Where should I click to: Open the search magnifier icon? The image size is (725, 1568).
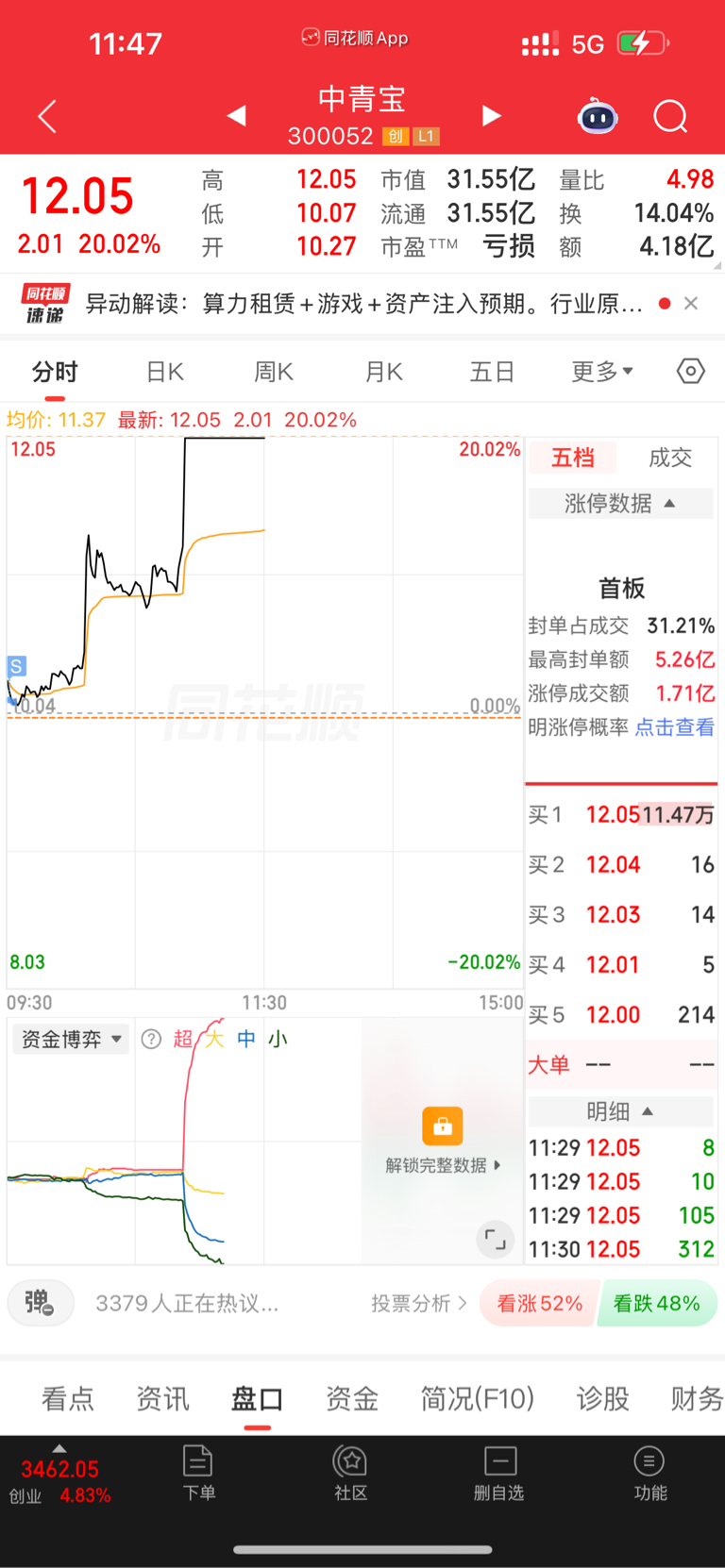click(x=670, y=116)
